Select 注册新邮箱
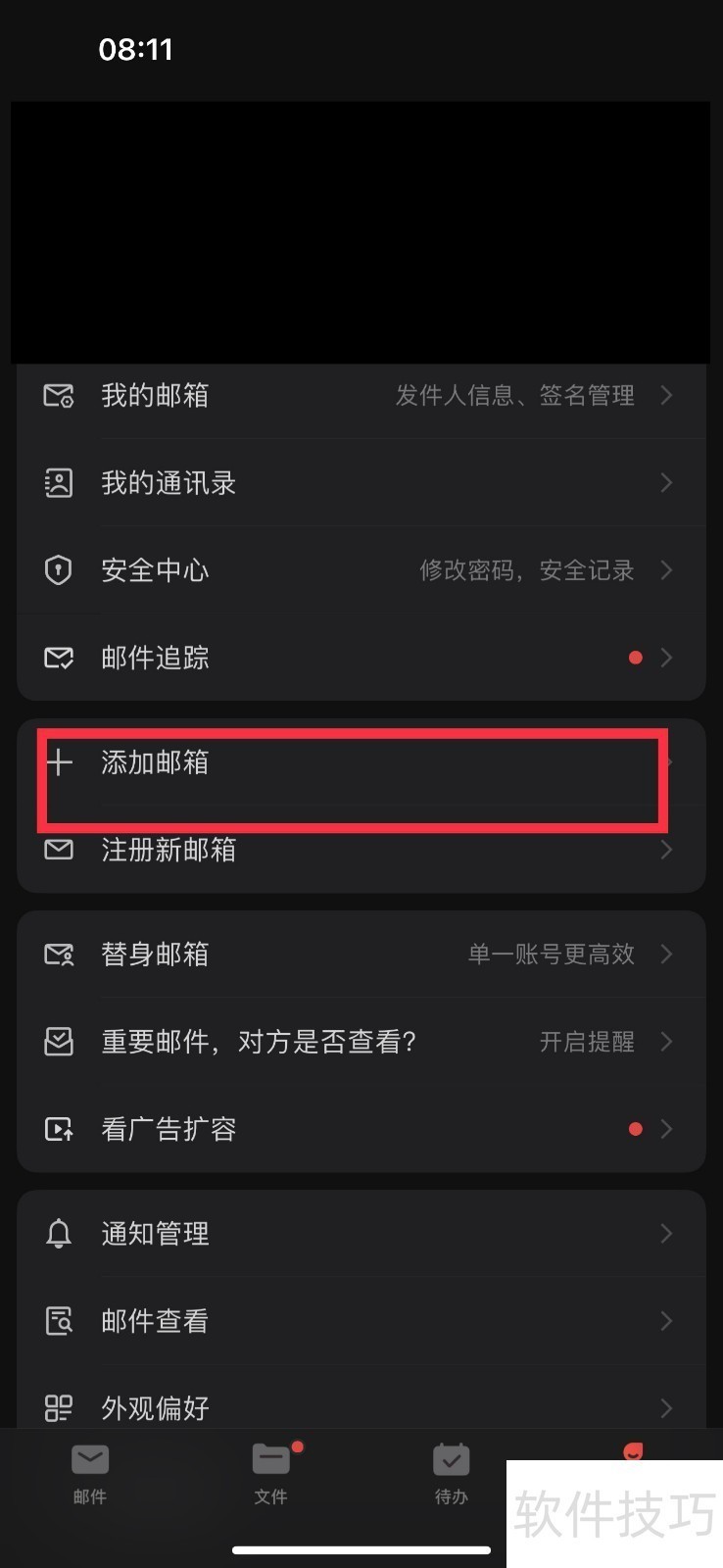The width and height of the screenshot is (723, 1568). click(x=361, y=851)
